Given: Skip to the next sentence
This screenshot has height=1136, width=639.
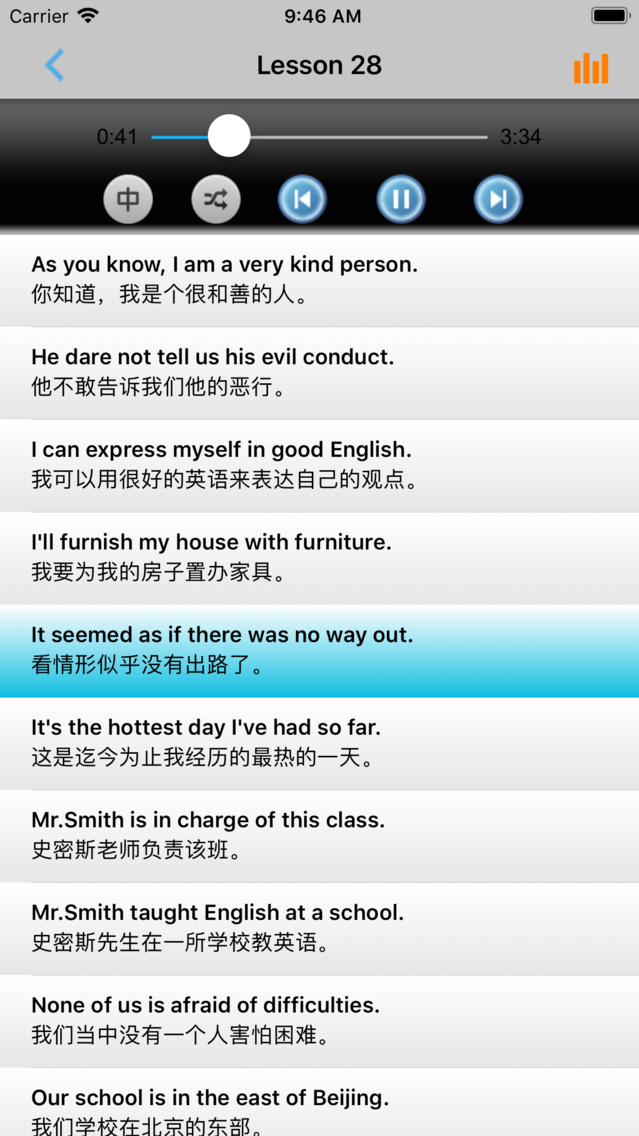Looking at the screenshot, I should pos(498,200).
